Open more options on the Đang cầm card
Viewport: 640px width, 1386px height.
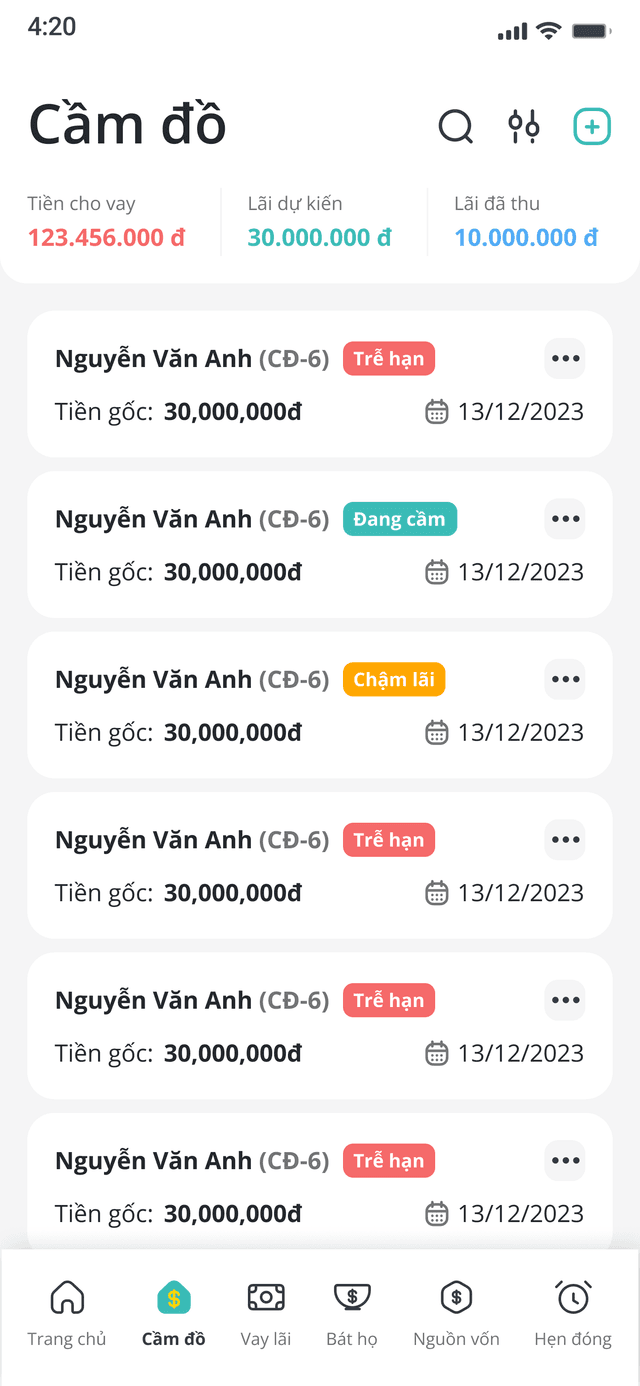[565, 519]
